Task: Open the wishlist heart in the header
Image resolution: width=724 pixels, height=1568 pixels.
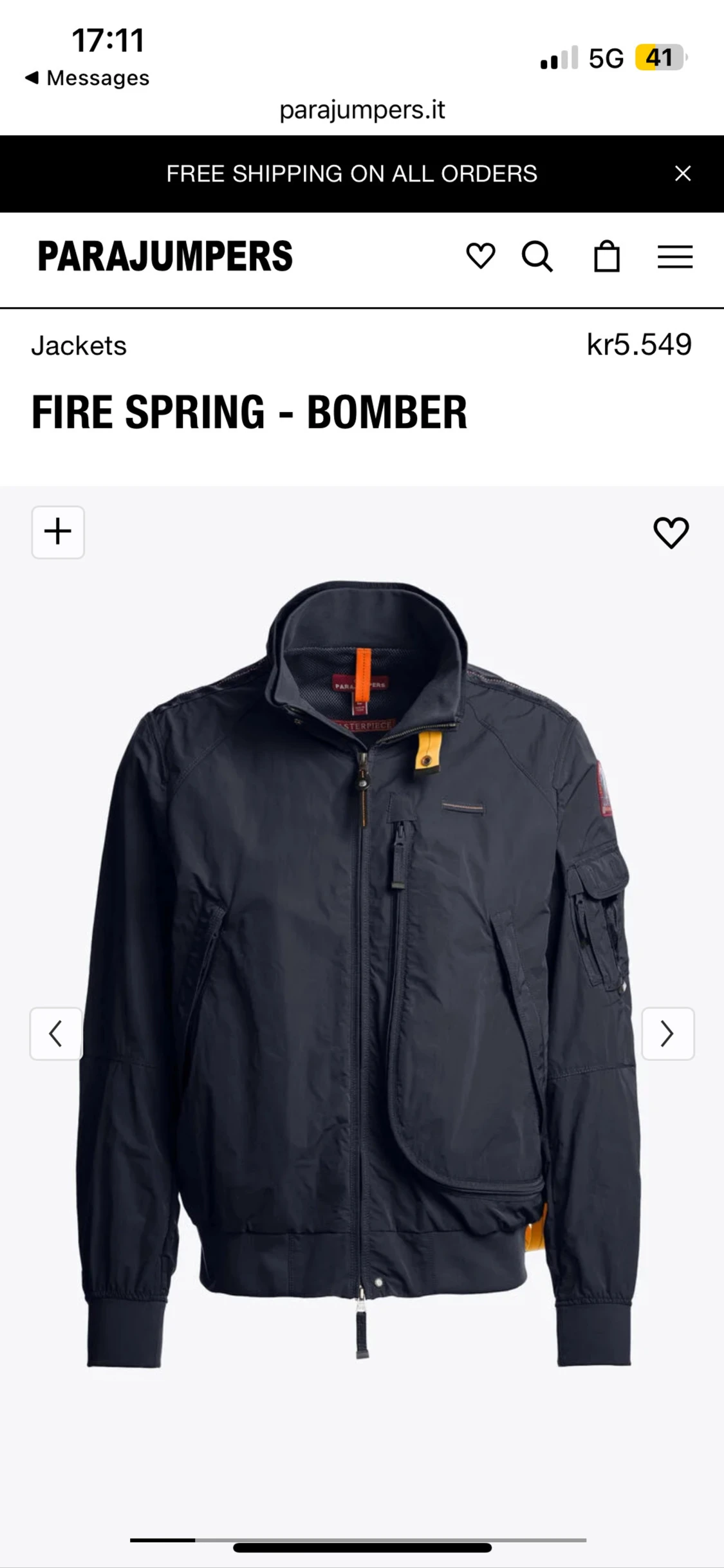Action: (480, 257)
